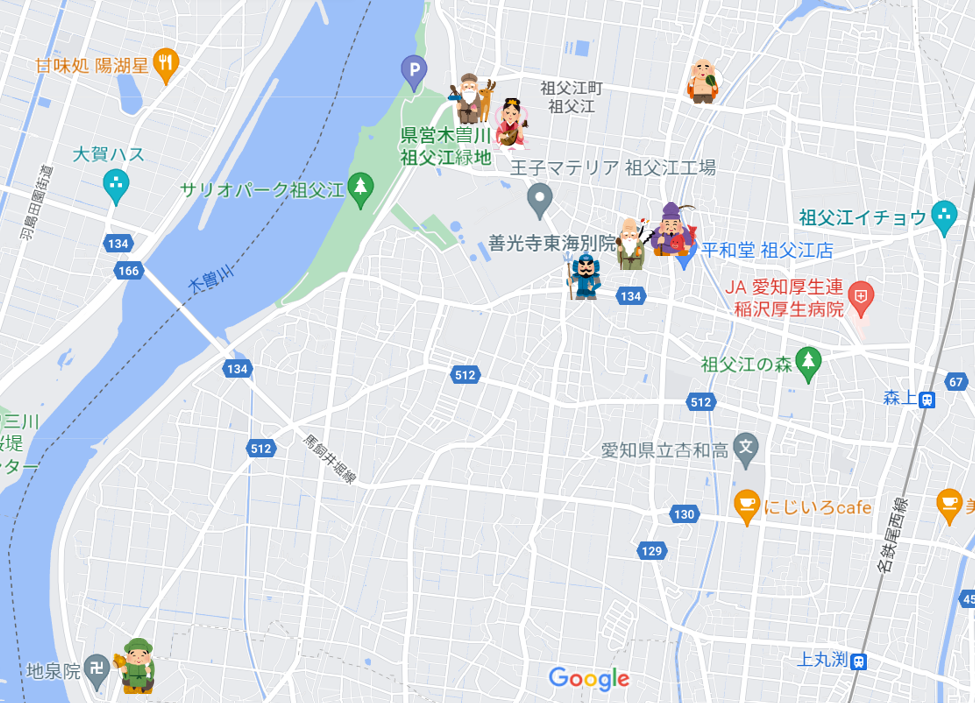Select the 善光寺東海別院 location pin

pos(541,199)
